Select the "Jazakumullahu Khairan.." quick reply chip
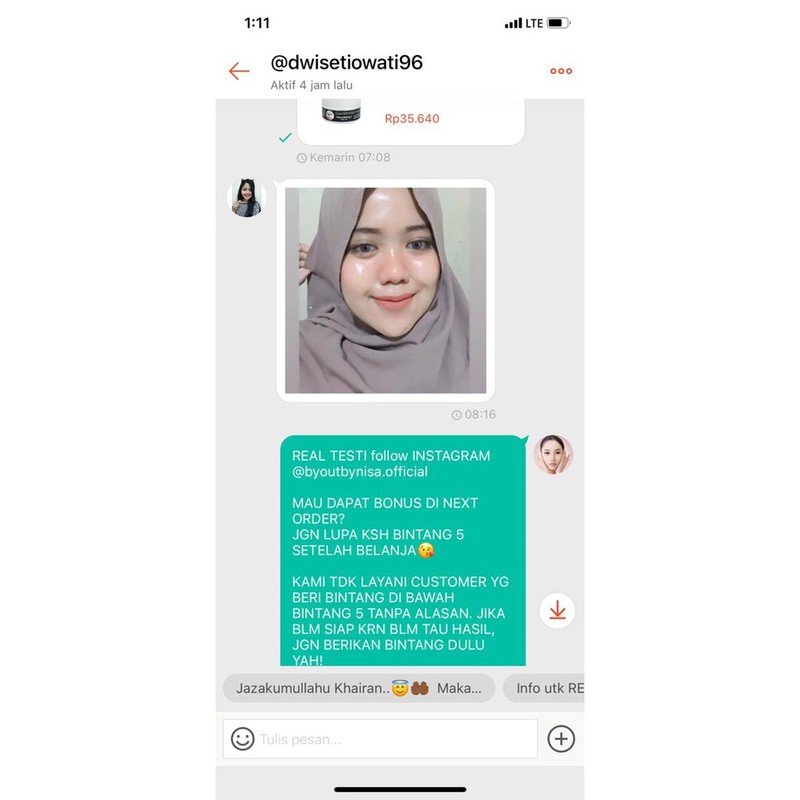The width and height of the screenshot is (800, 800). (x=358, y=688)
